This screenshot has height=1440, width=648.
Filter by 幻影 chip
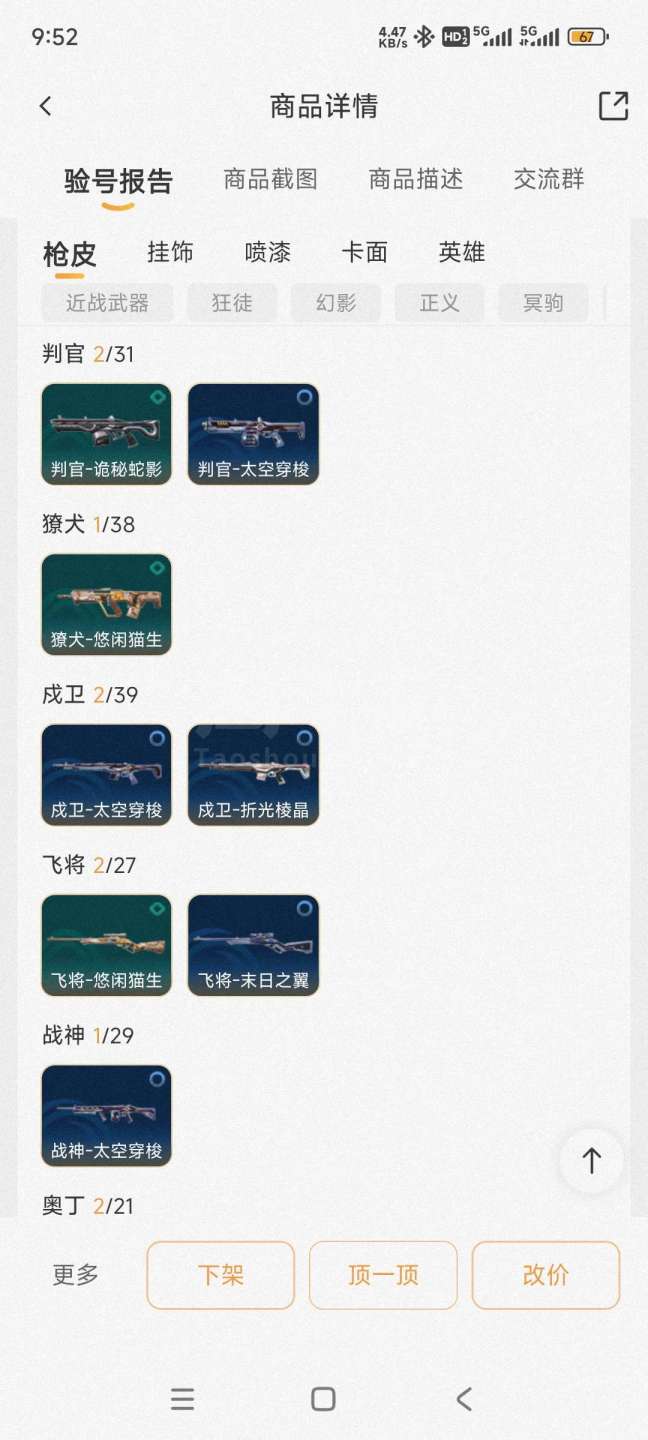click(x=336, y=303)
